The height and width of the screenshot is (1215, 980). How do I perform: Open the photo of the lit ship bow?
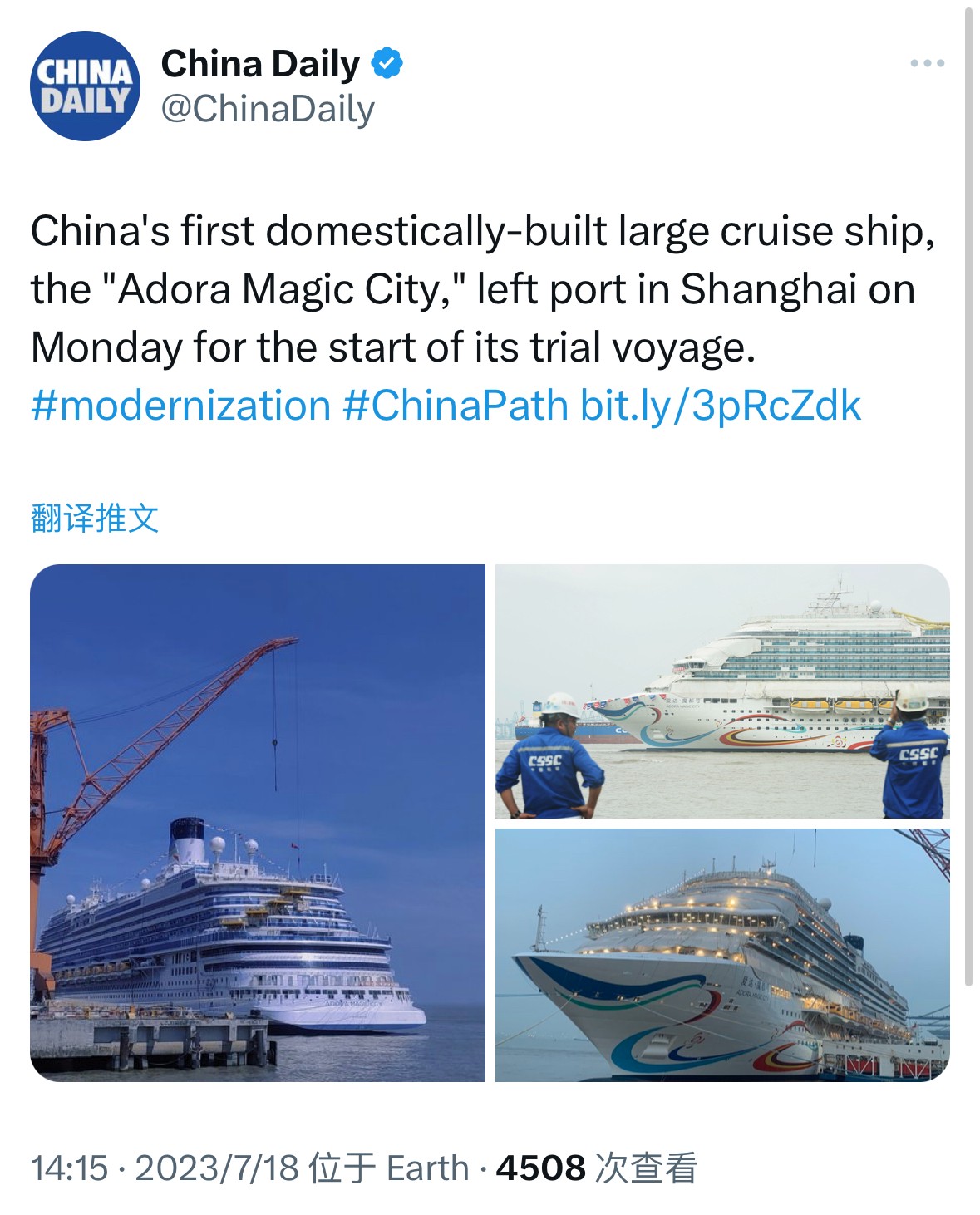[x=721, y=955]
